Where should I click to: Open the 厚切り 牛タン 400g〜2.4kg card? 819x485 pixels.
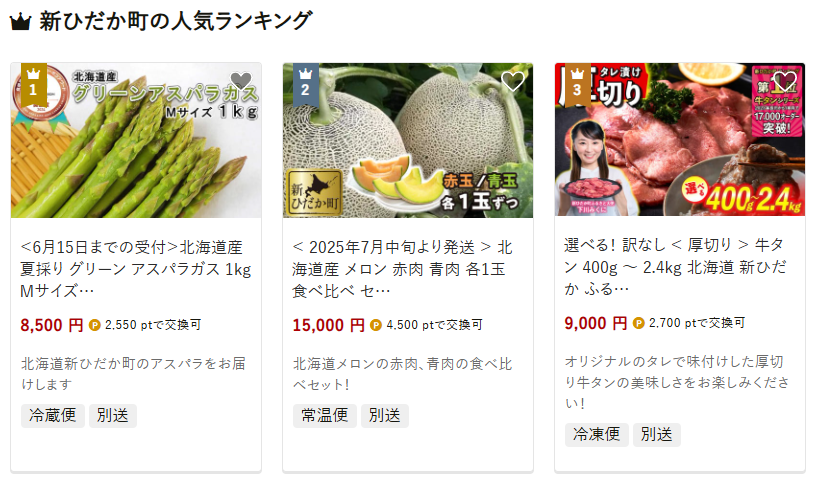click(680, 266)
